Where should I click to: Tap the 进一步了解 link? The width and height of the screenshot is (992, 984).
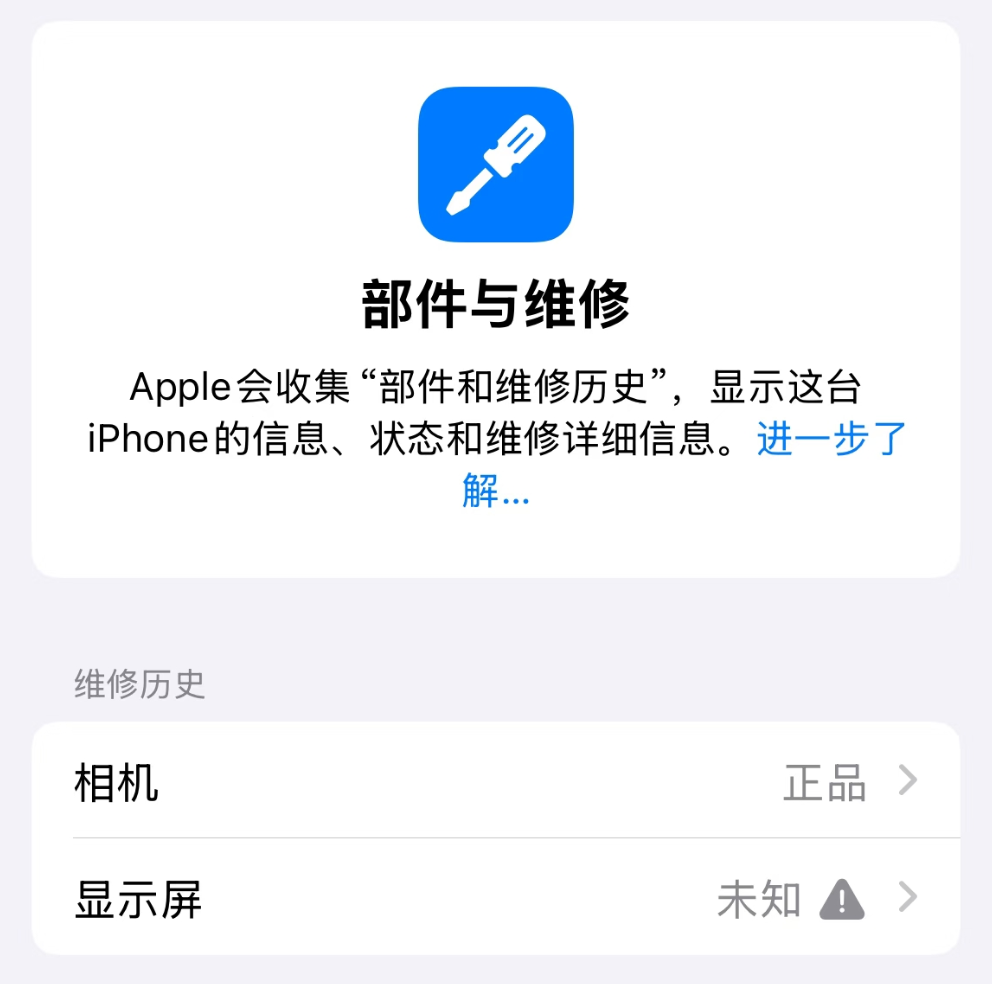click(831, 440)
